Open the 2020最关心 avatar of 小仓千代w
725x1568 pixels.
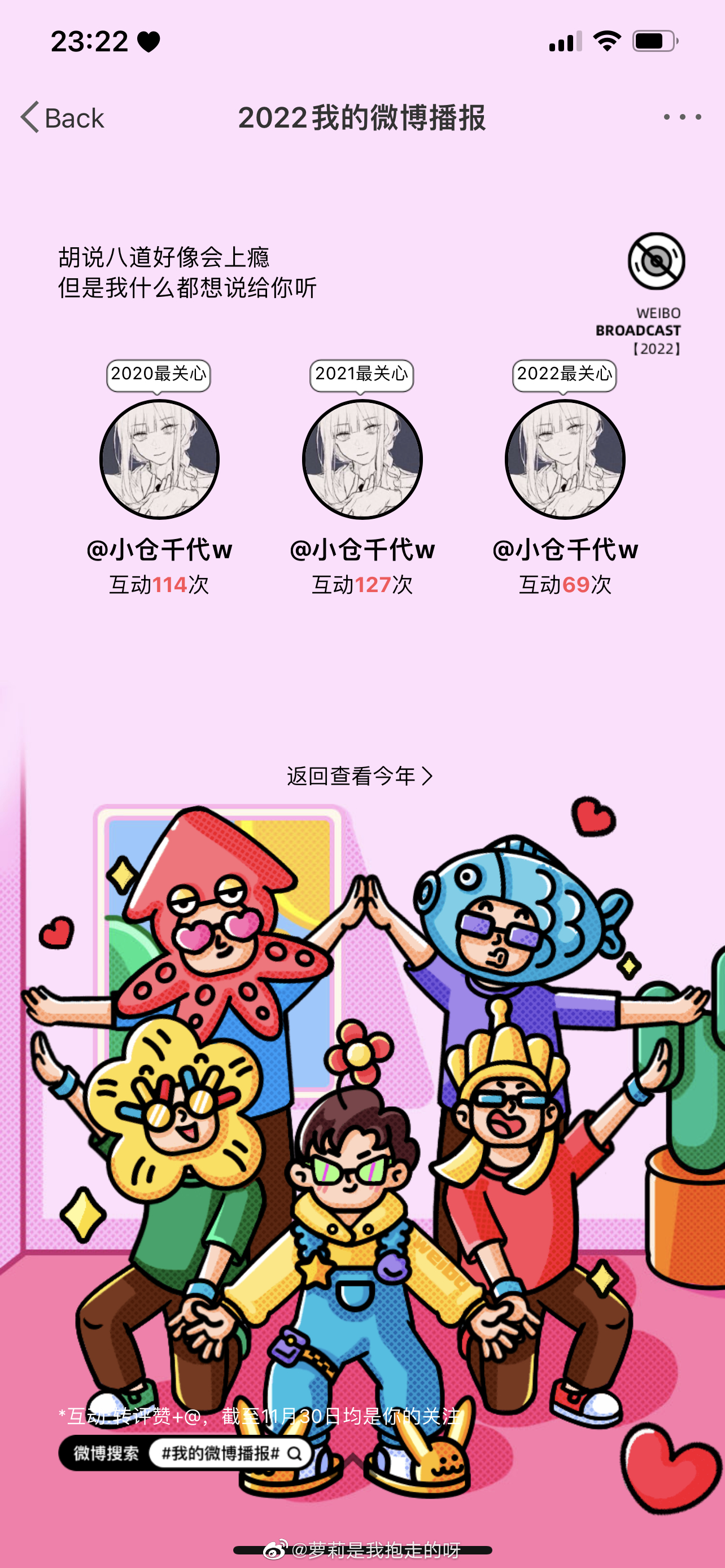point(159,459)
